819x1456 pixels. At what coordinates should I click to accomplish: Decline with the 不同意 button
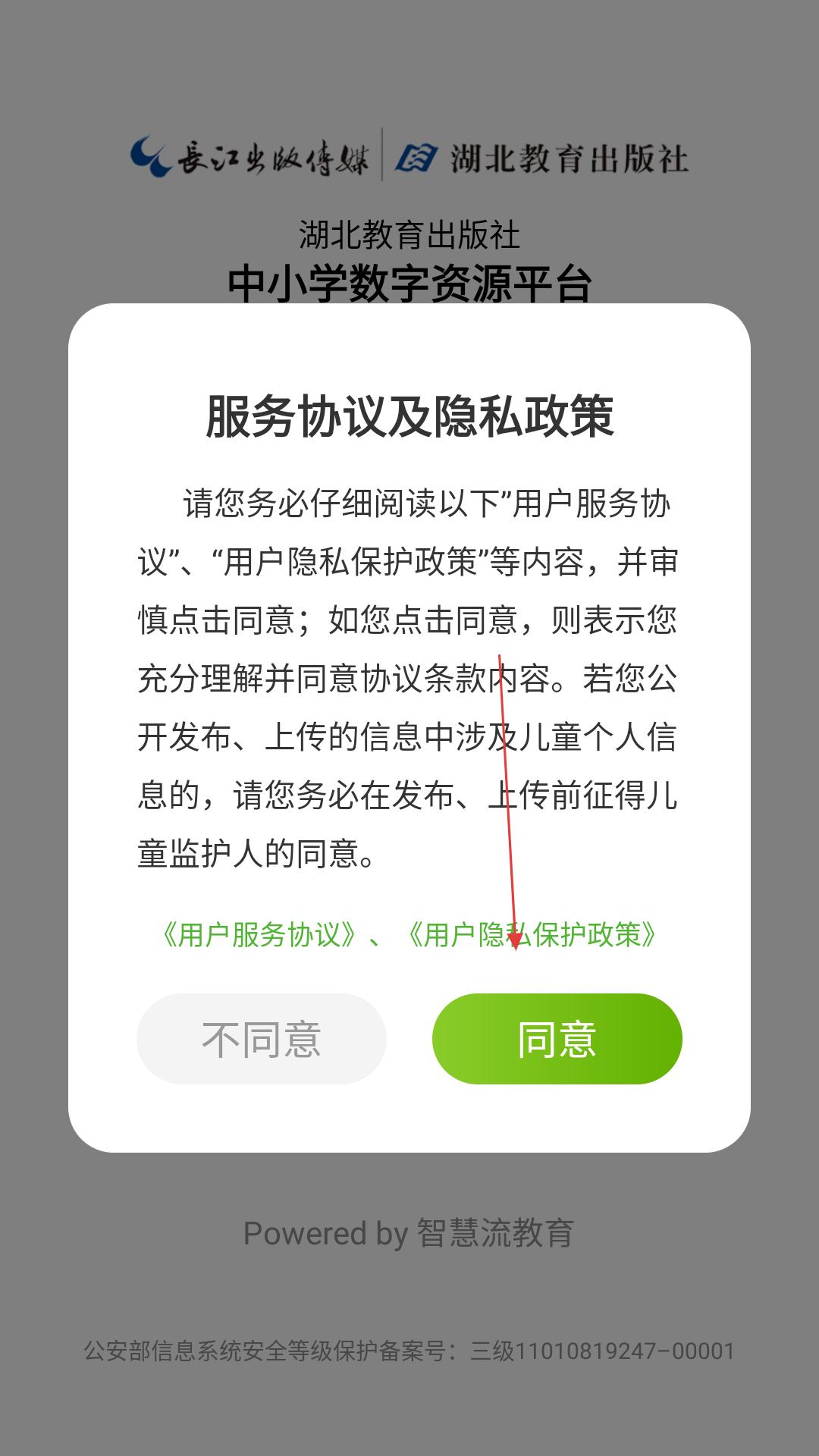click(x=261, y=1038)
